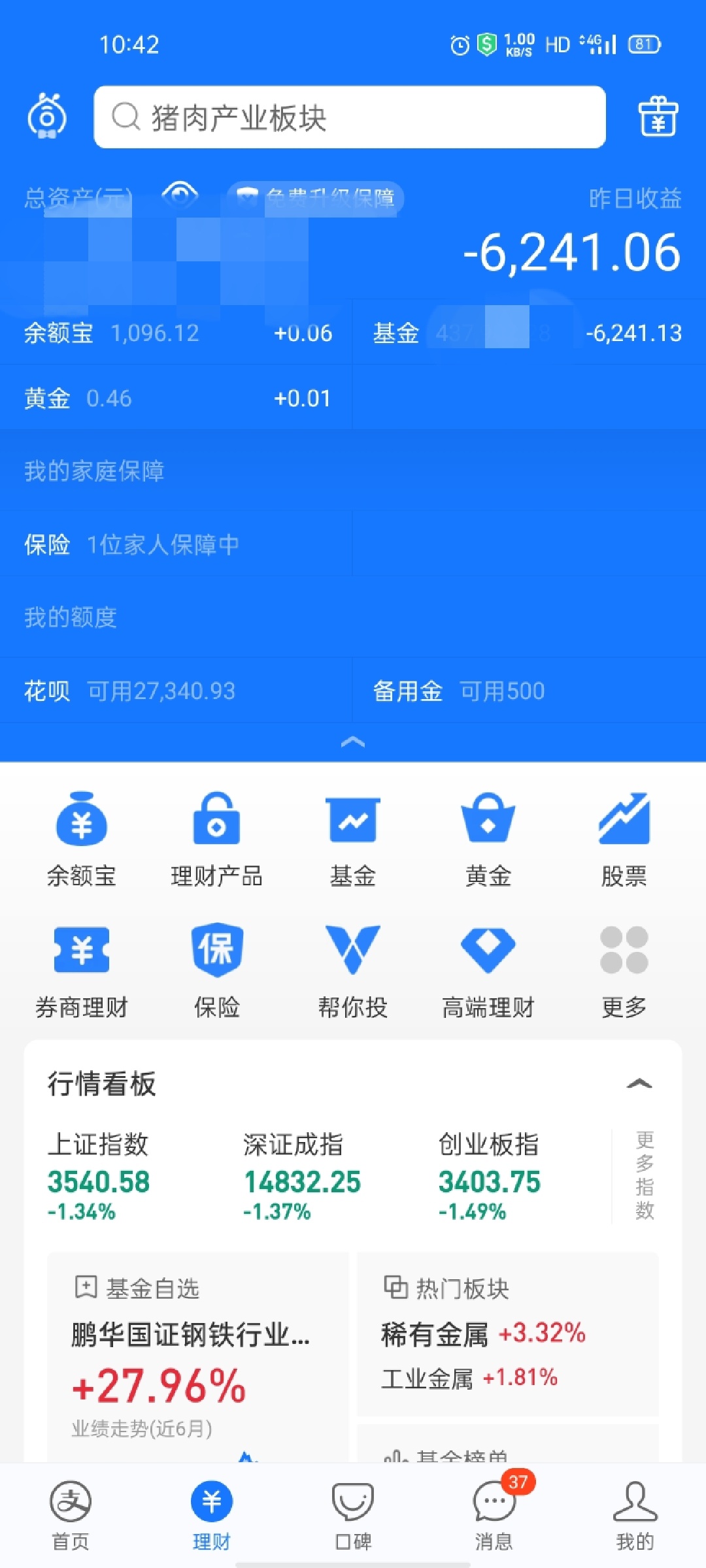The image size is (706, 1568).
Task: Collapse the assets panel with up chevron
Action: pos(353,742)
